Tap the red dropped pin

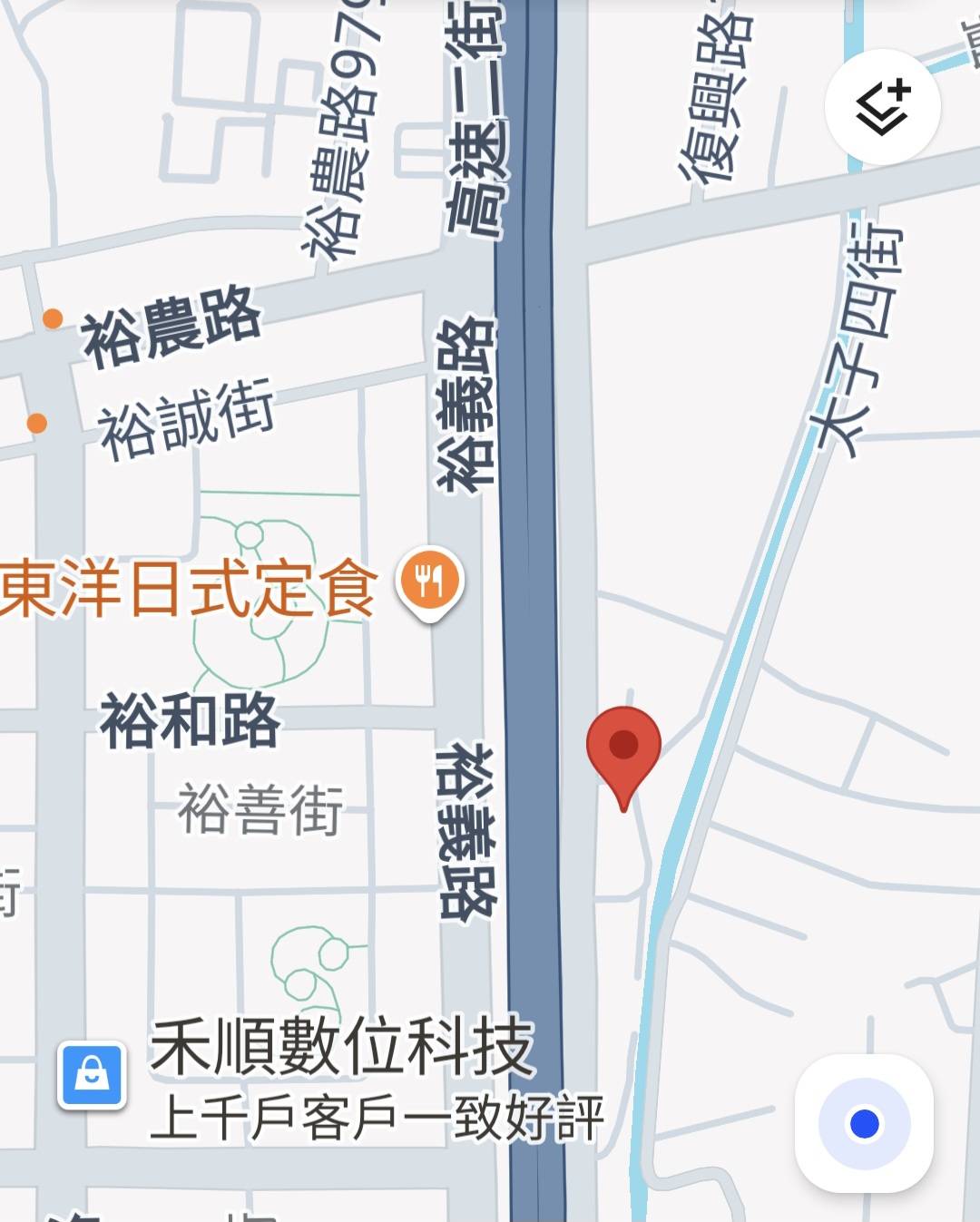(x=623, y=748)
